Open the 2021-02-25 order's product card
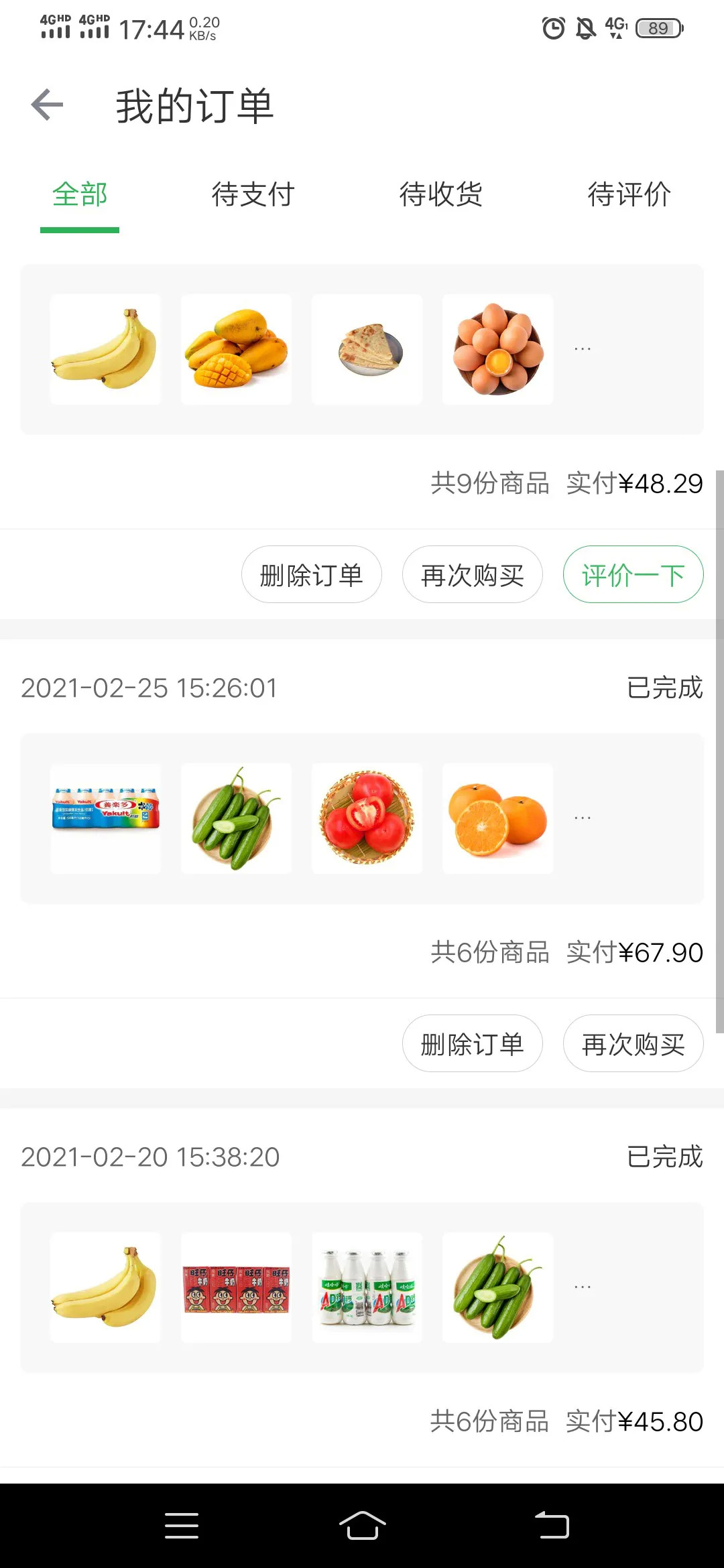This screenshot has width=724, height=1568. pyautogui.click(x=362, y=818)
